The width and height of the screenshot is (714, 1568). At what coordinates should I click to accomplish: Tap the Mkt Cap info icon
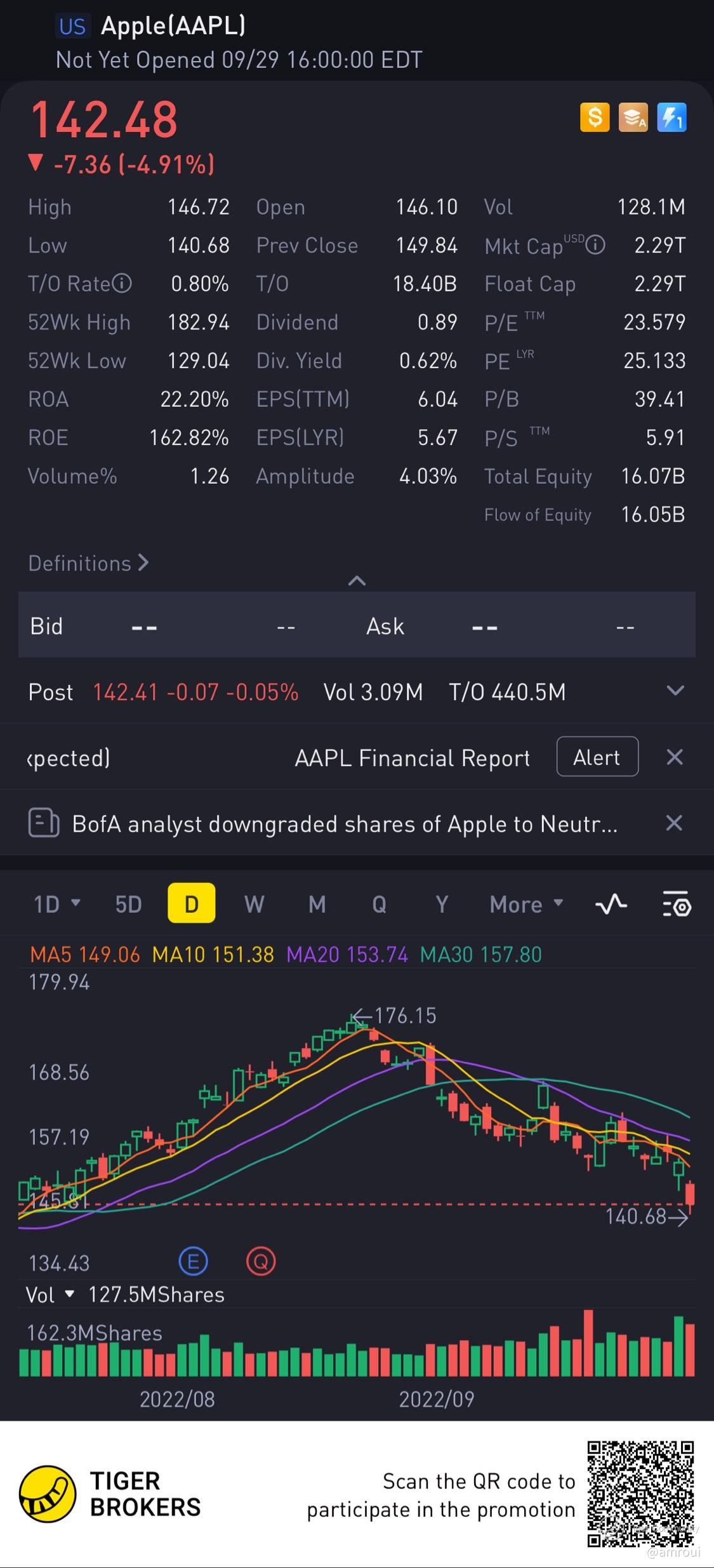[595, 245]
